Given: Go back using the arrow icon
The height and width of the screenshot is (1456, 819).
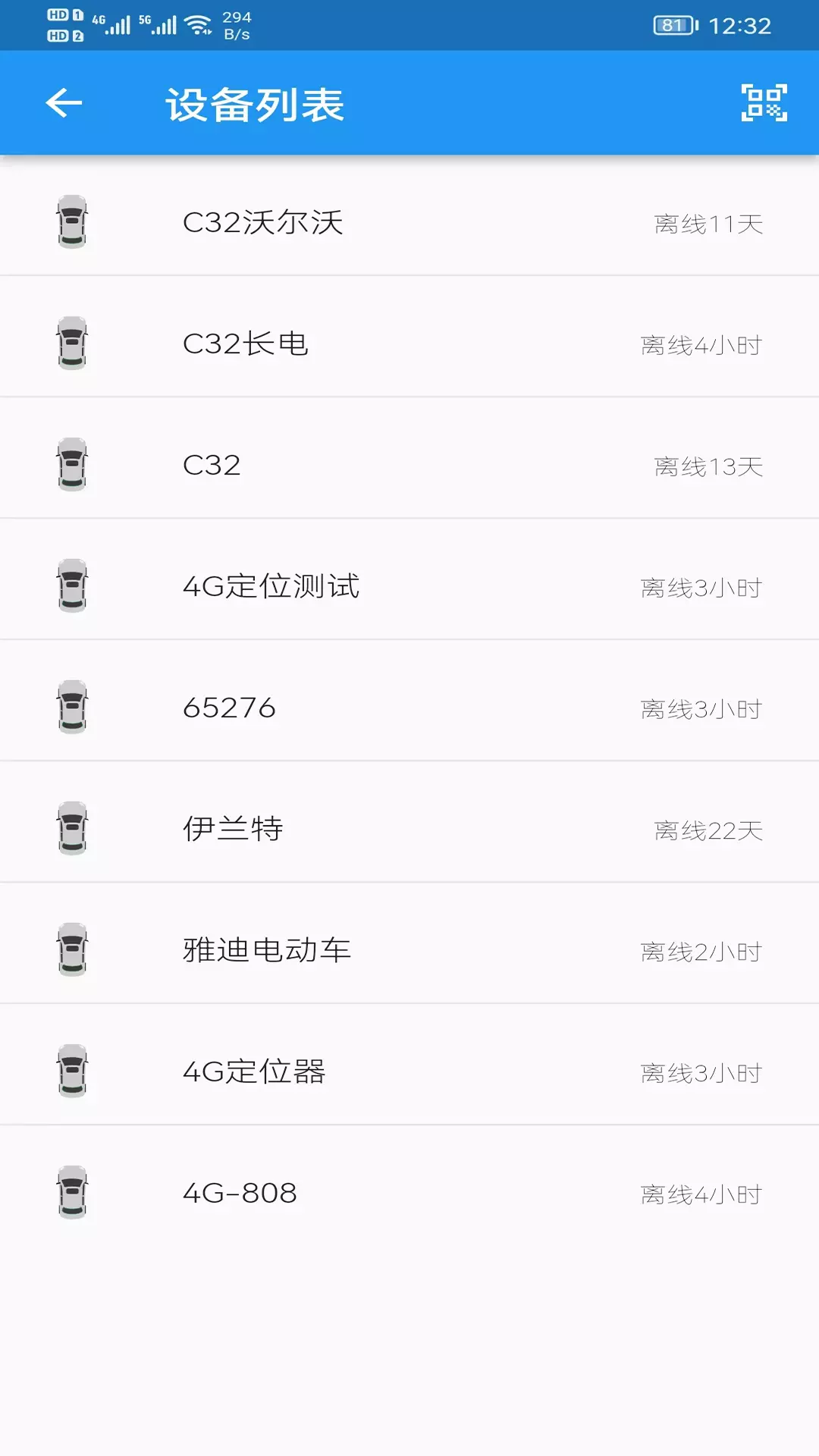Looking at the screenshot, I should [64, 103].
